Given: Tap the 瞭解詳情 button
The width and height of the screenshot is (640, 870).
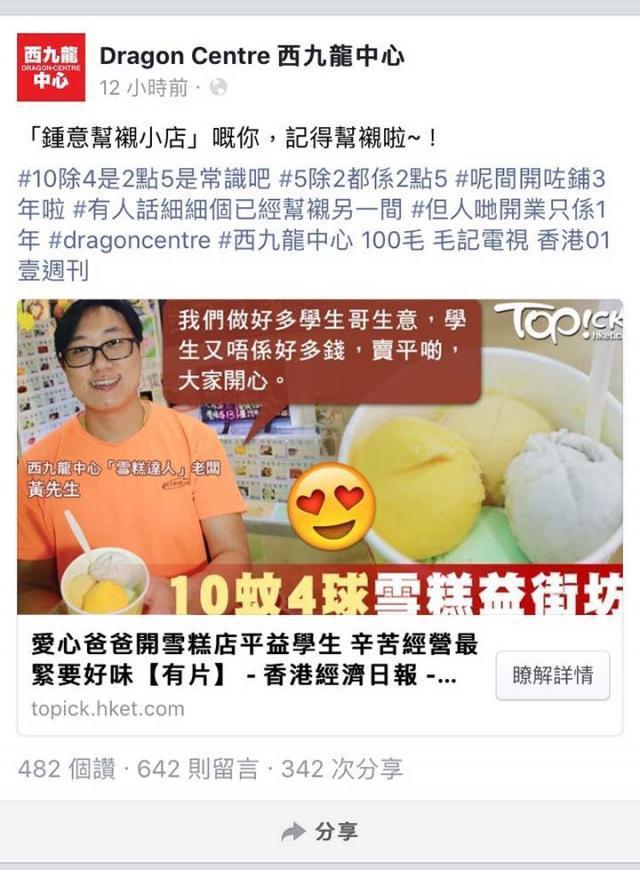Looking at the screenshot, I should pyautogui.click(x=552, y=675).
